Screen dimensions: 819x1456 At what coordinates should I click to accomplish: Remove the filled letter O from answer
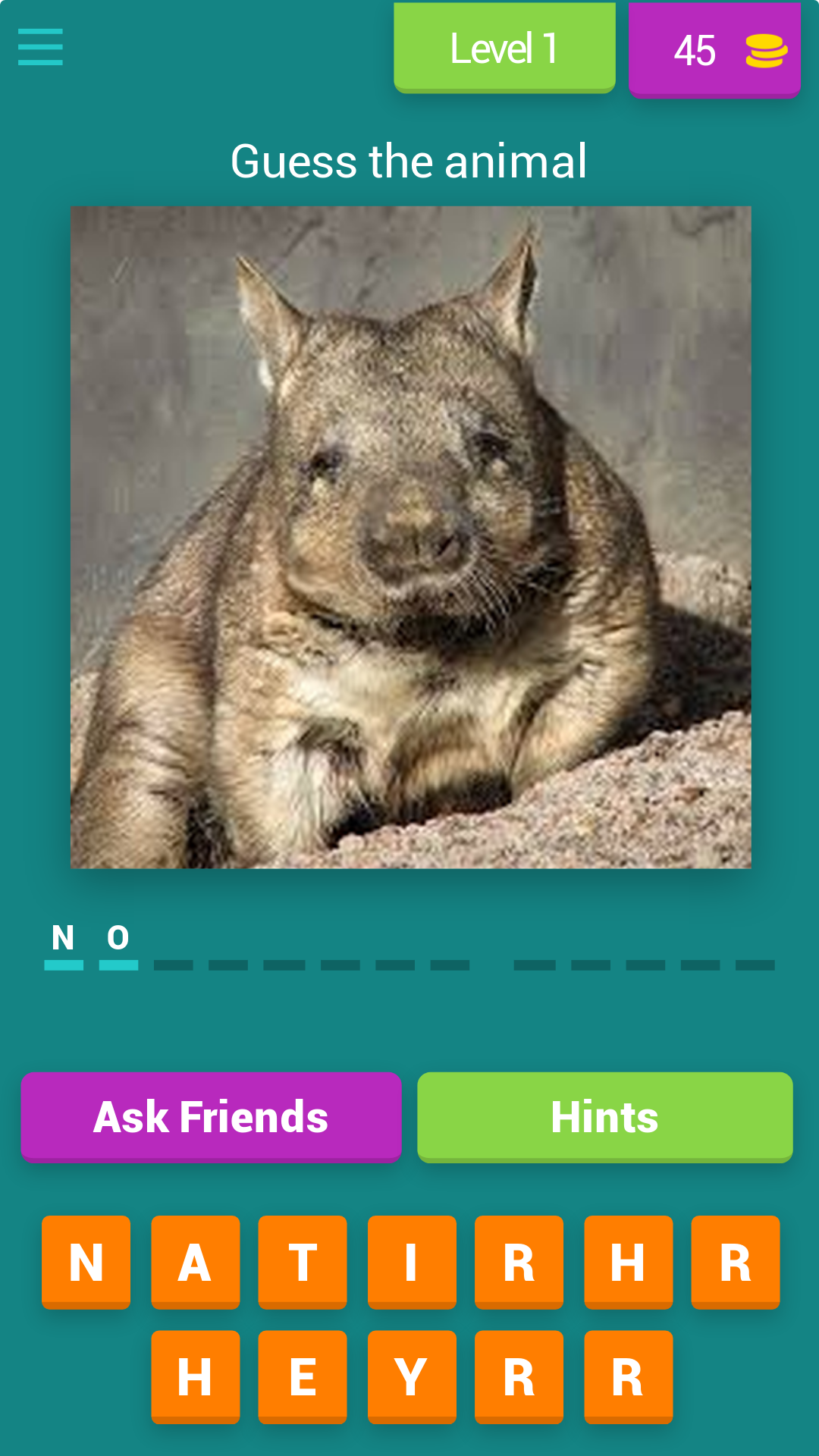click(x=118, y=945)
